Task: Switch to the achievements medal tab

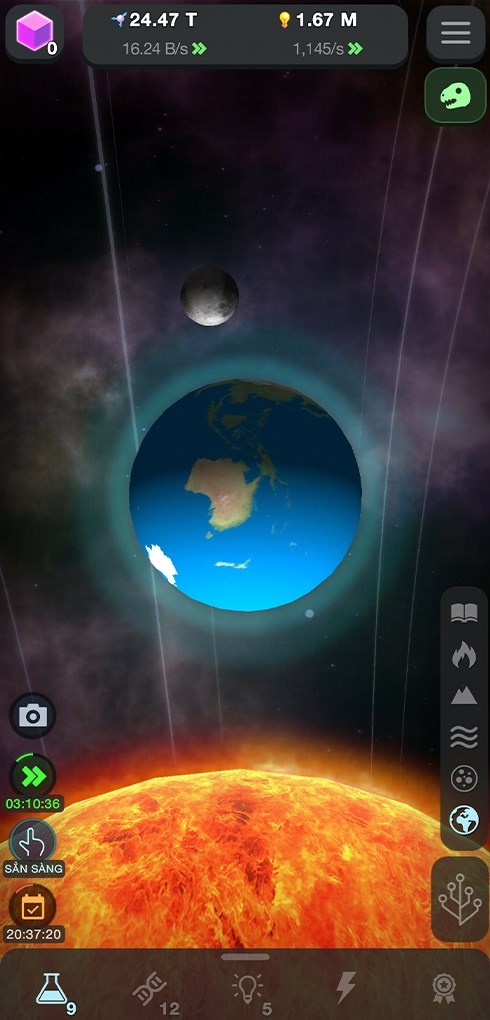Action: click(444, 989)
